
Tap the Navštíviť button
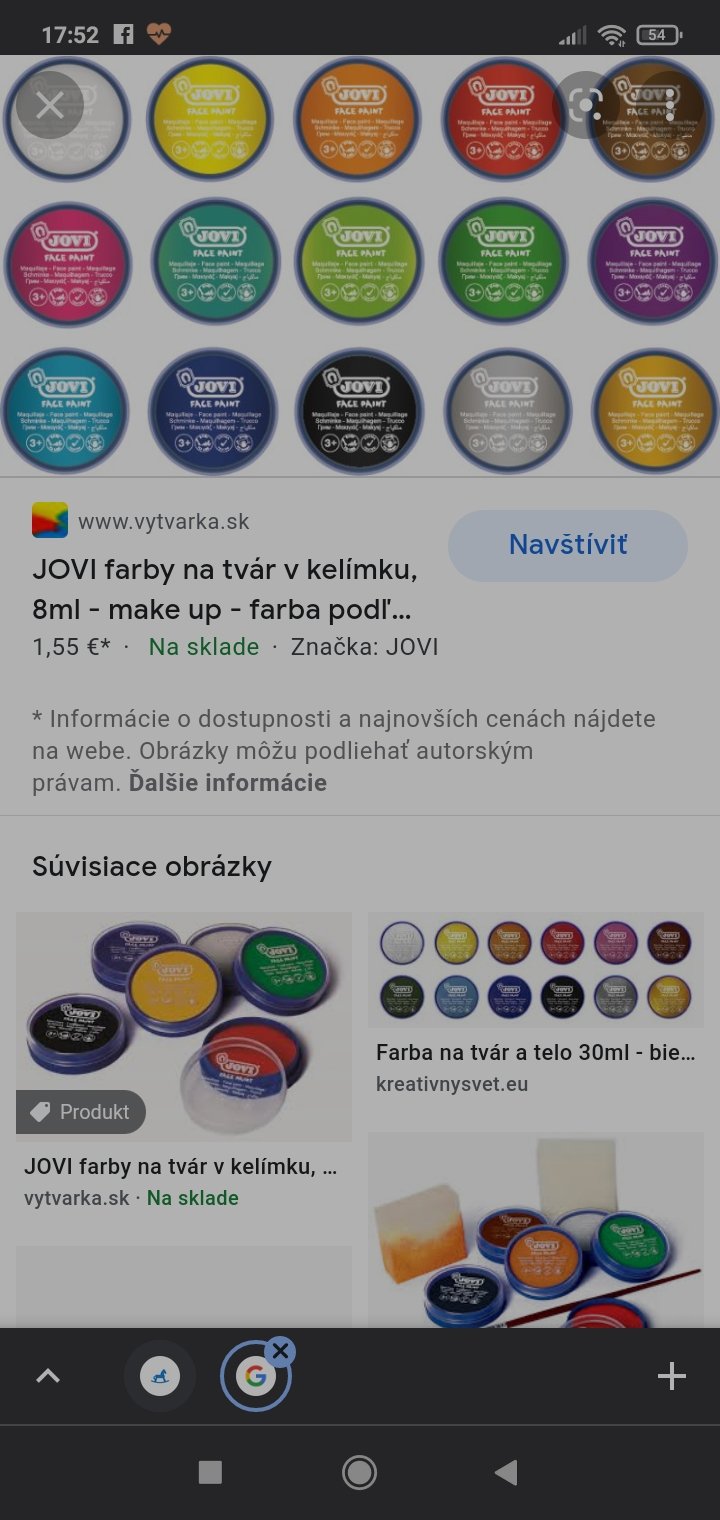point(567,545)
